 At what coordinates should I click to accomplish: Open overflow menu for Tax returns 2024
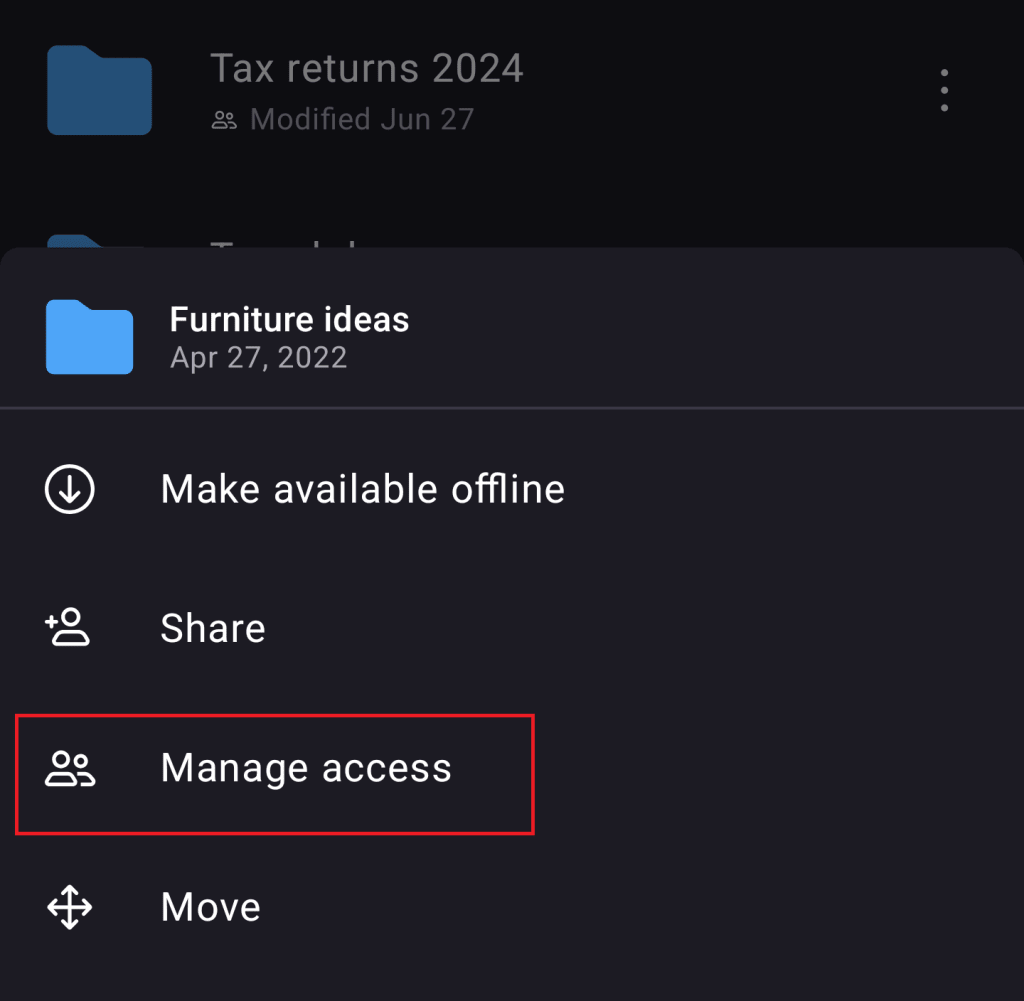[x=944, y=91]
